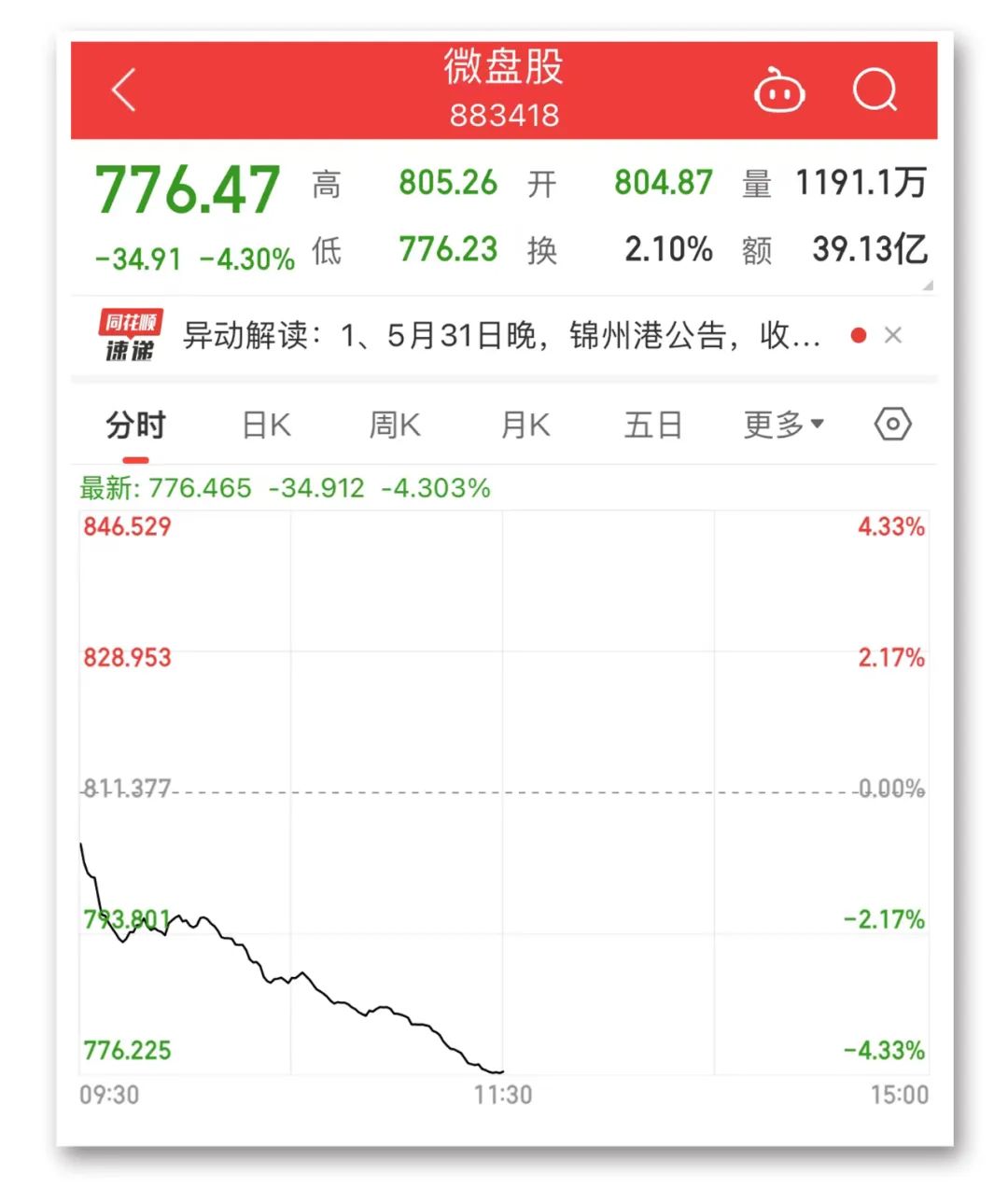The width and height of the screenshot is (1008, 1188).
Task: Switch to the 分时 chart tab
Action: 135,426
